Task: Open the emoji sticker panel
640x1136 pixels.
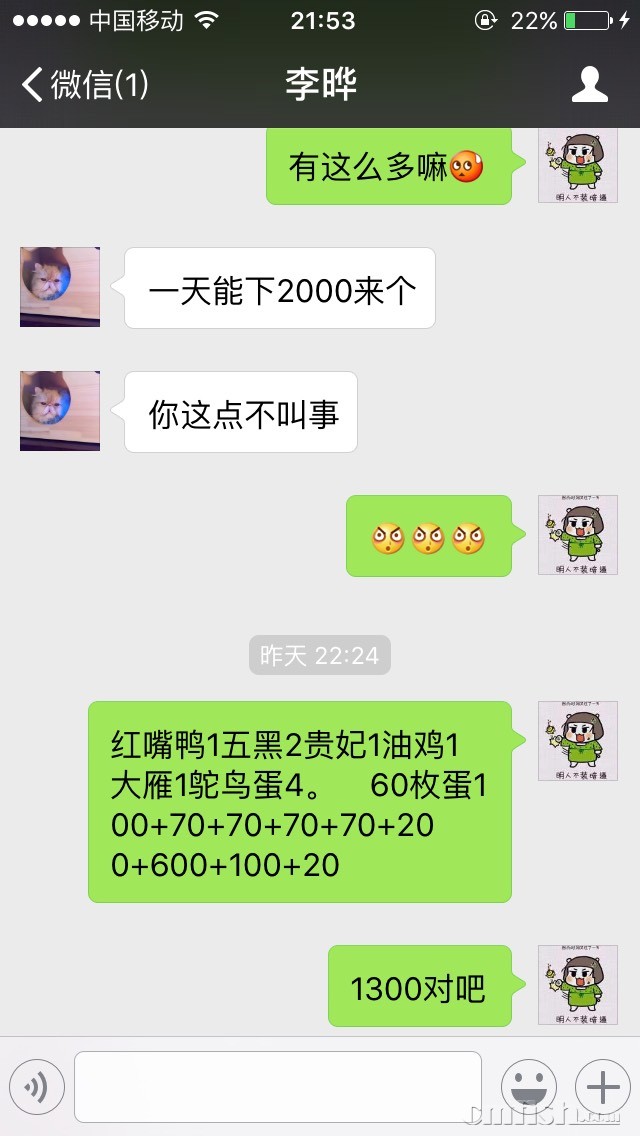Action: point(529,1086)
